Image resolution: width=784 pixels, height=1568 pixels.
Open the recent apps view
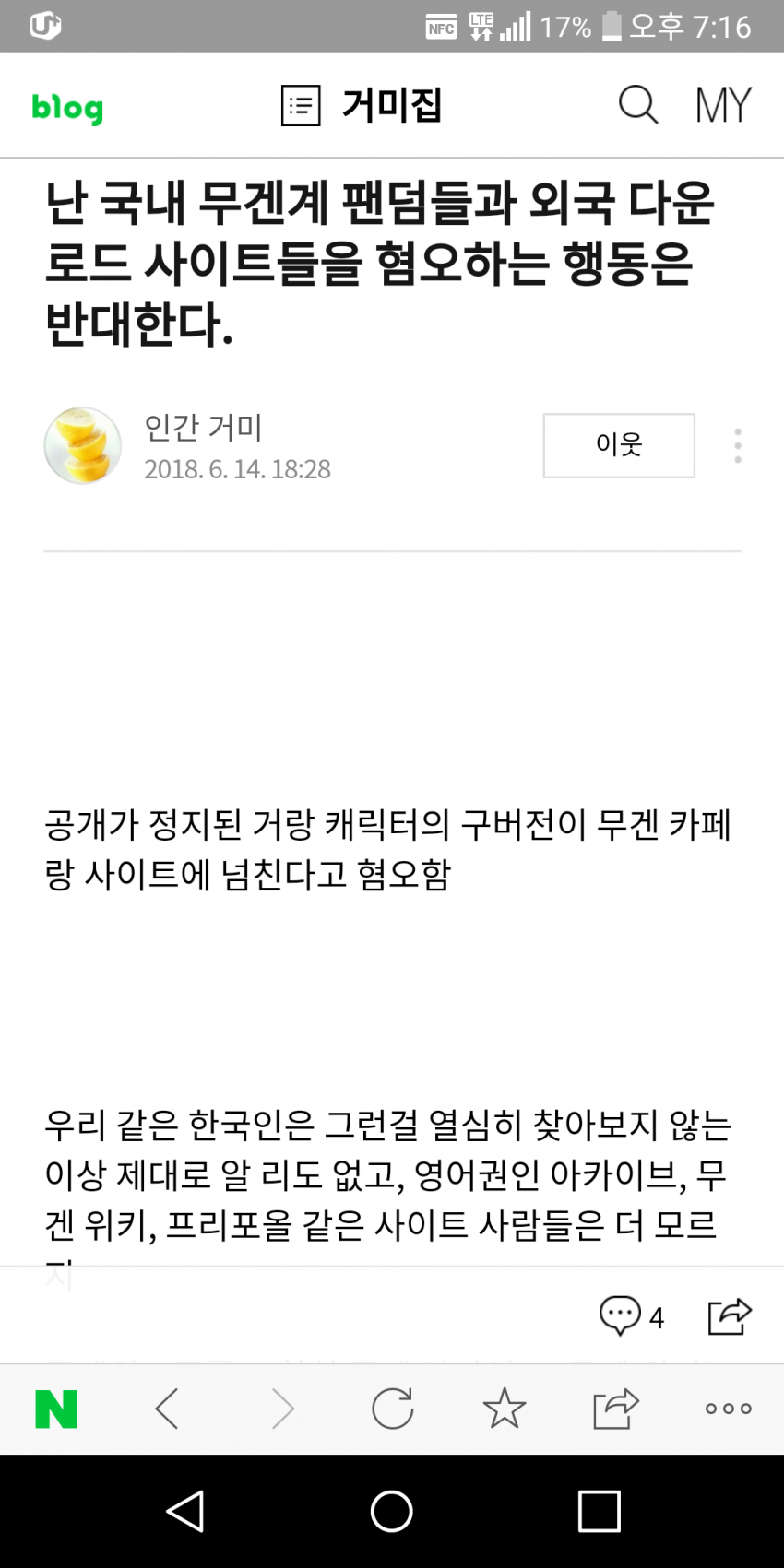tap(599, 1512)
